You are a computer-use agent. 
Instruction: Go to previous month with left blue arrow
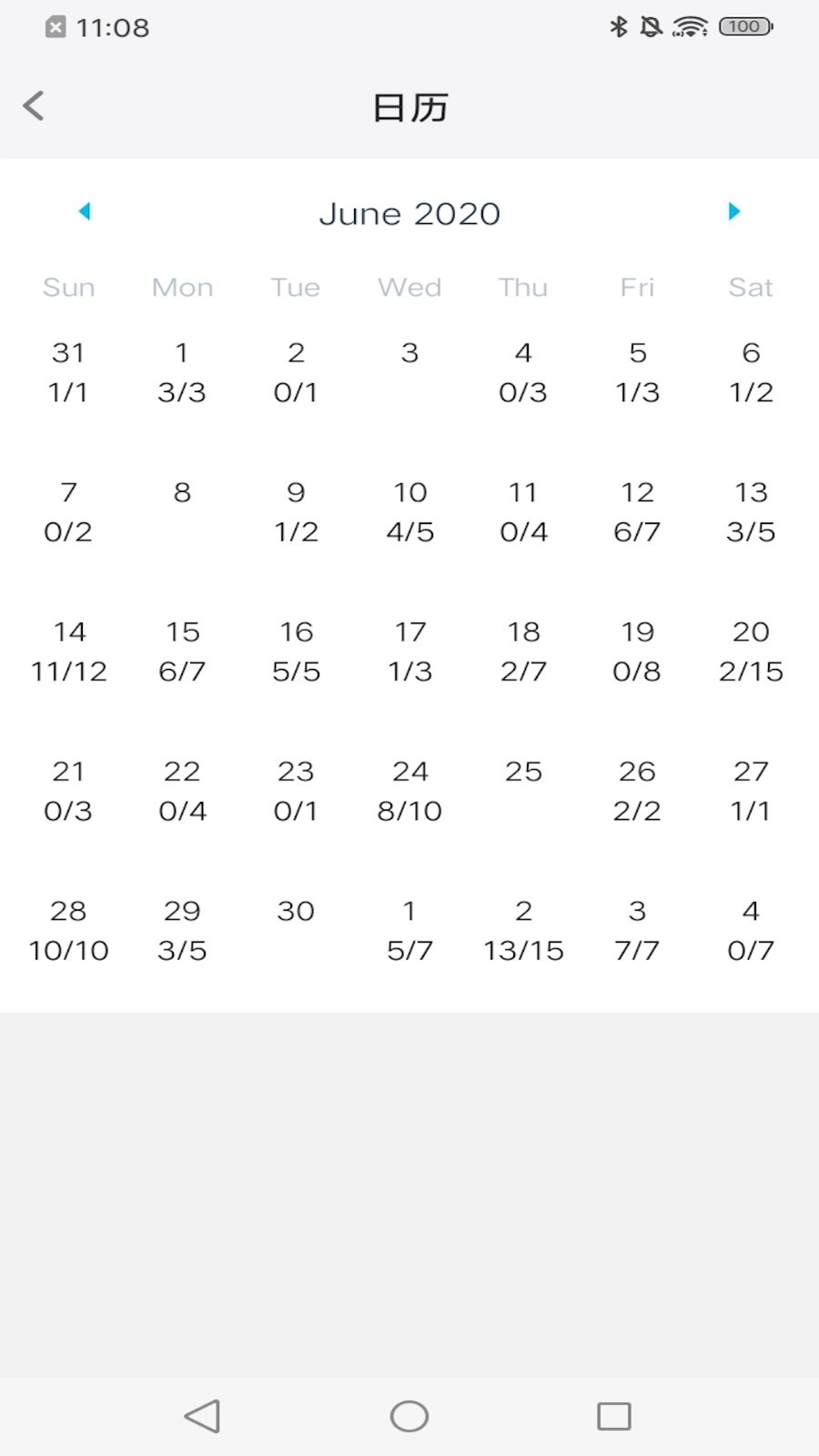tap(85, 211)
